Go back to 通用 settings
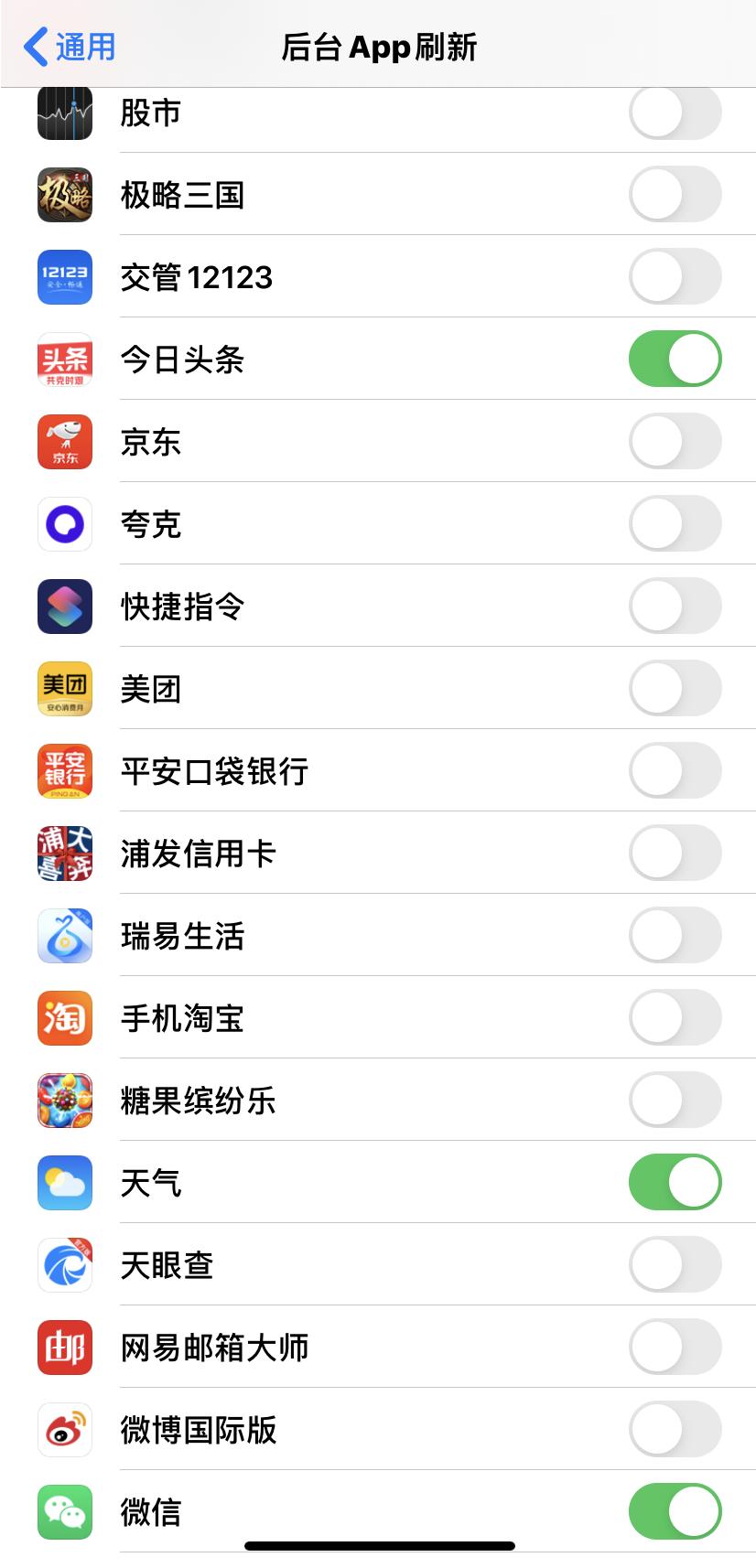 70,47
